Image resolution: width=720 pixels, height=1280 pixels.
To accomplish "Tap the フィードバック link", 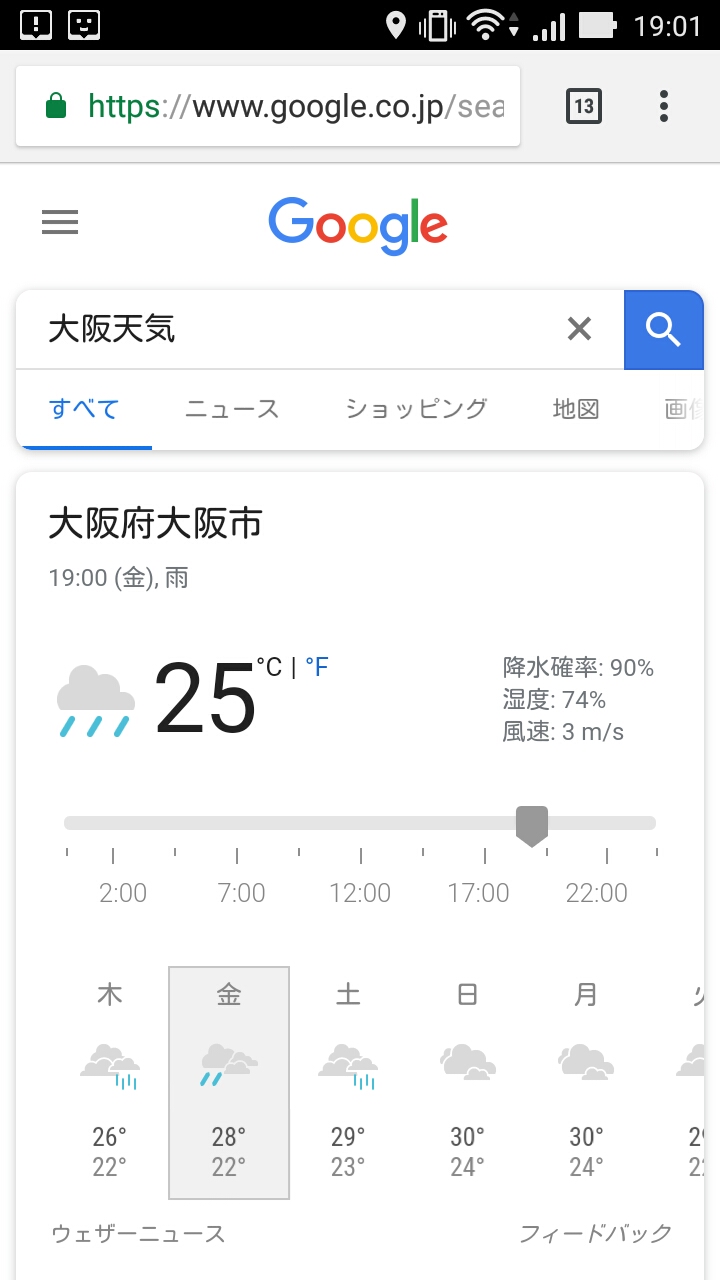I will coord(595,1234).
